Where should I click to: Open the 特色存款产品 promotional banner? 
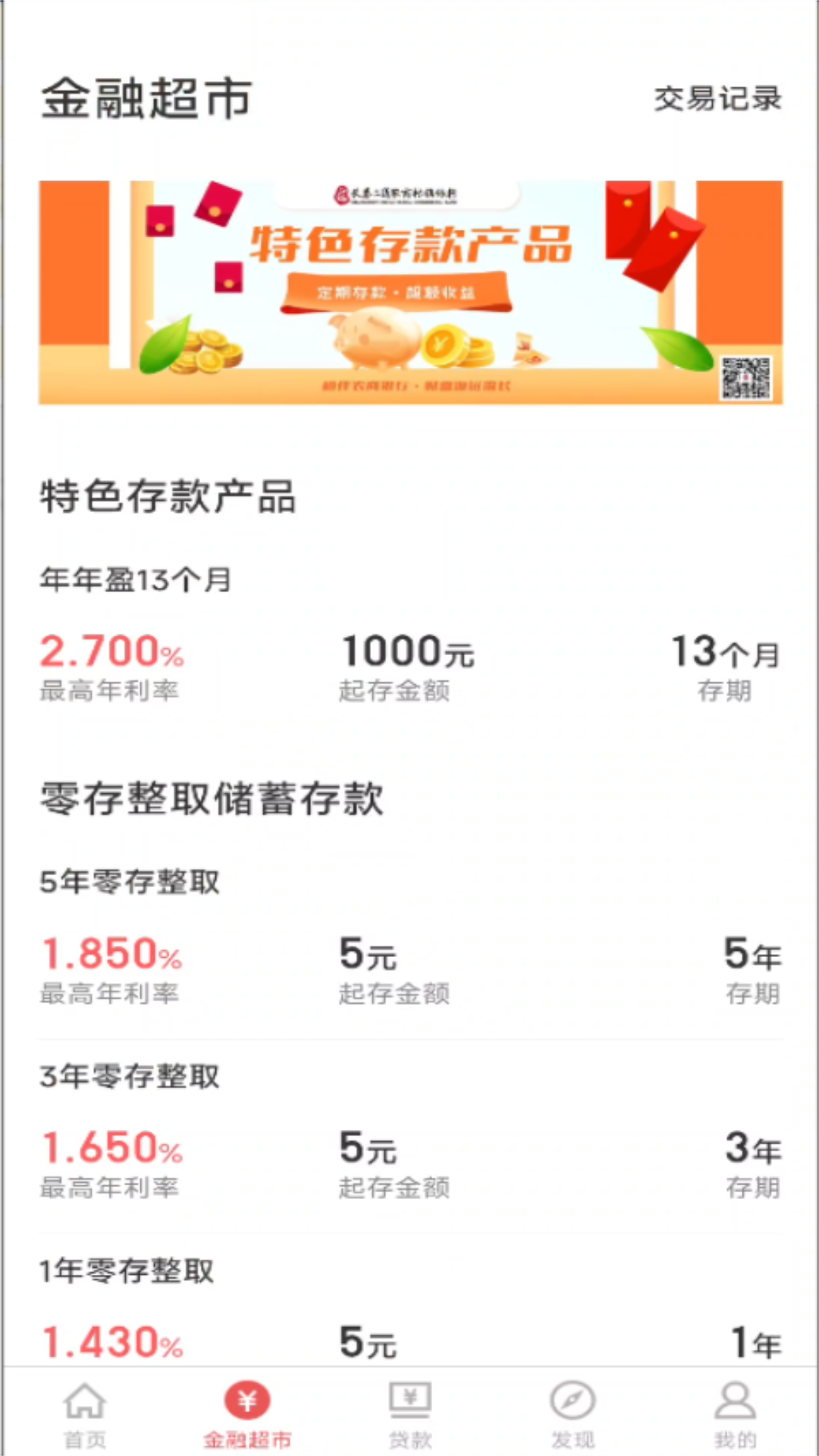[410, 292]
